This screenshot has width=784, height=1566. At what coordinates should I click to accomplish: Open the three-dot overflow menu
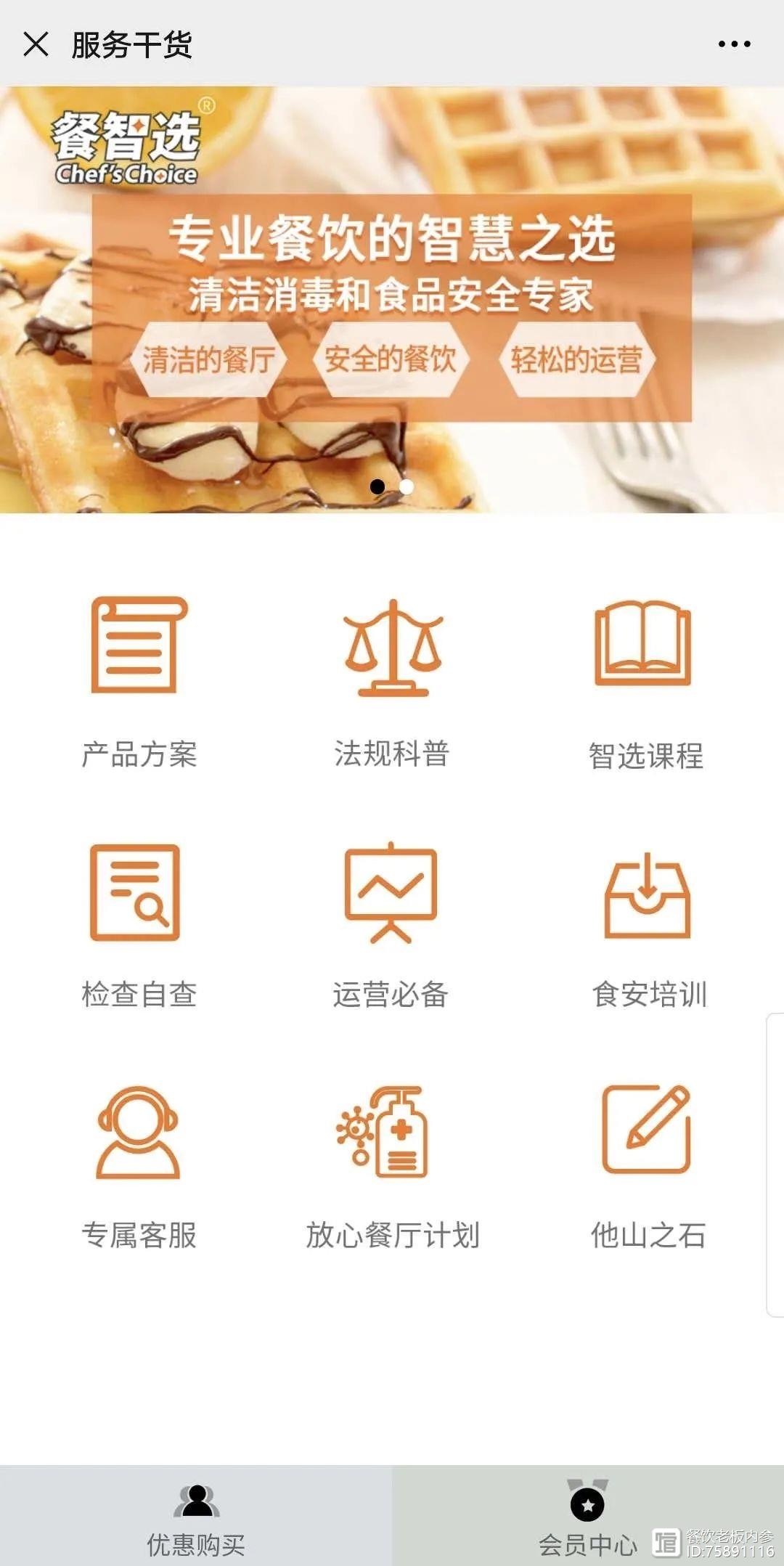(734, 44)
